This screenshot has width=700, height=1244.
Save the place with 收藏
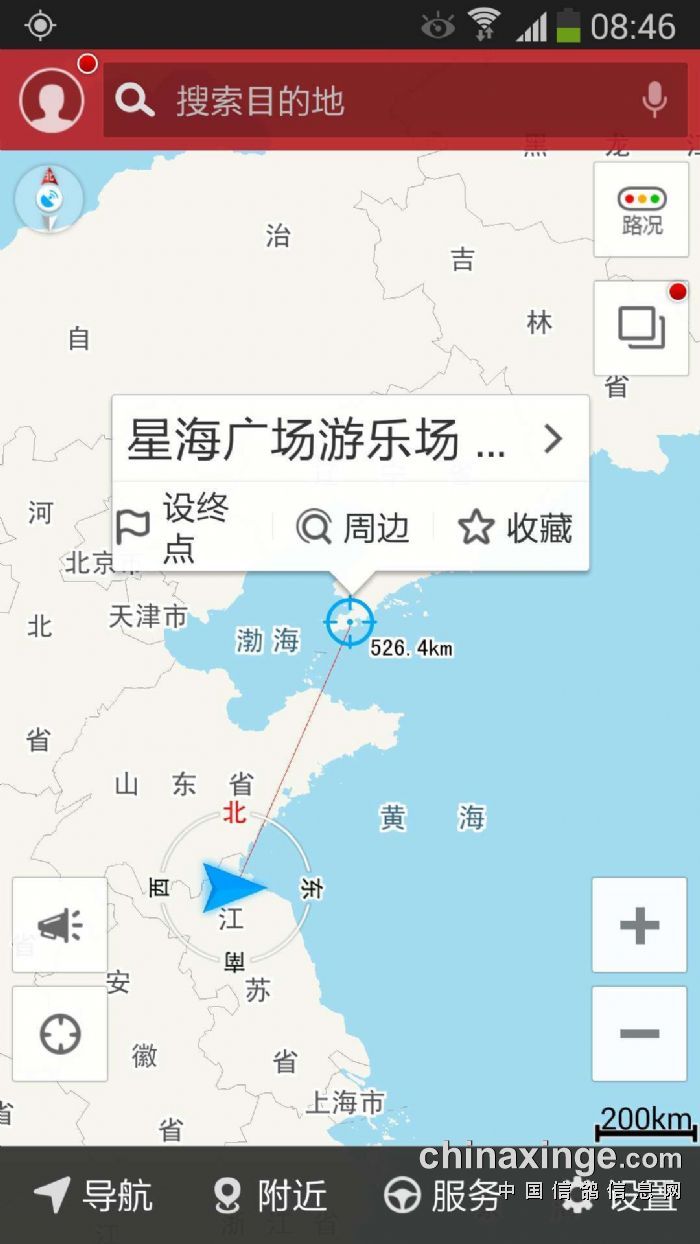click(516, 527)
